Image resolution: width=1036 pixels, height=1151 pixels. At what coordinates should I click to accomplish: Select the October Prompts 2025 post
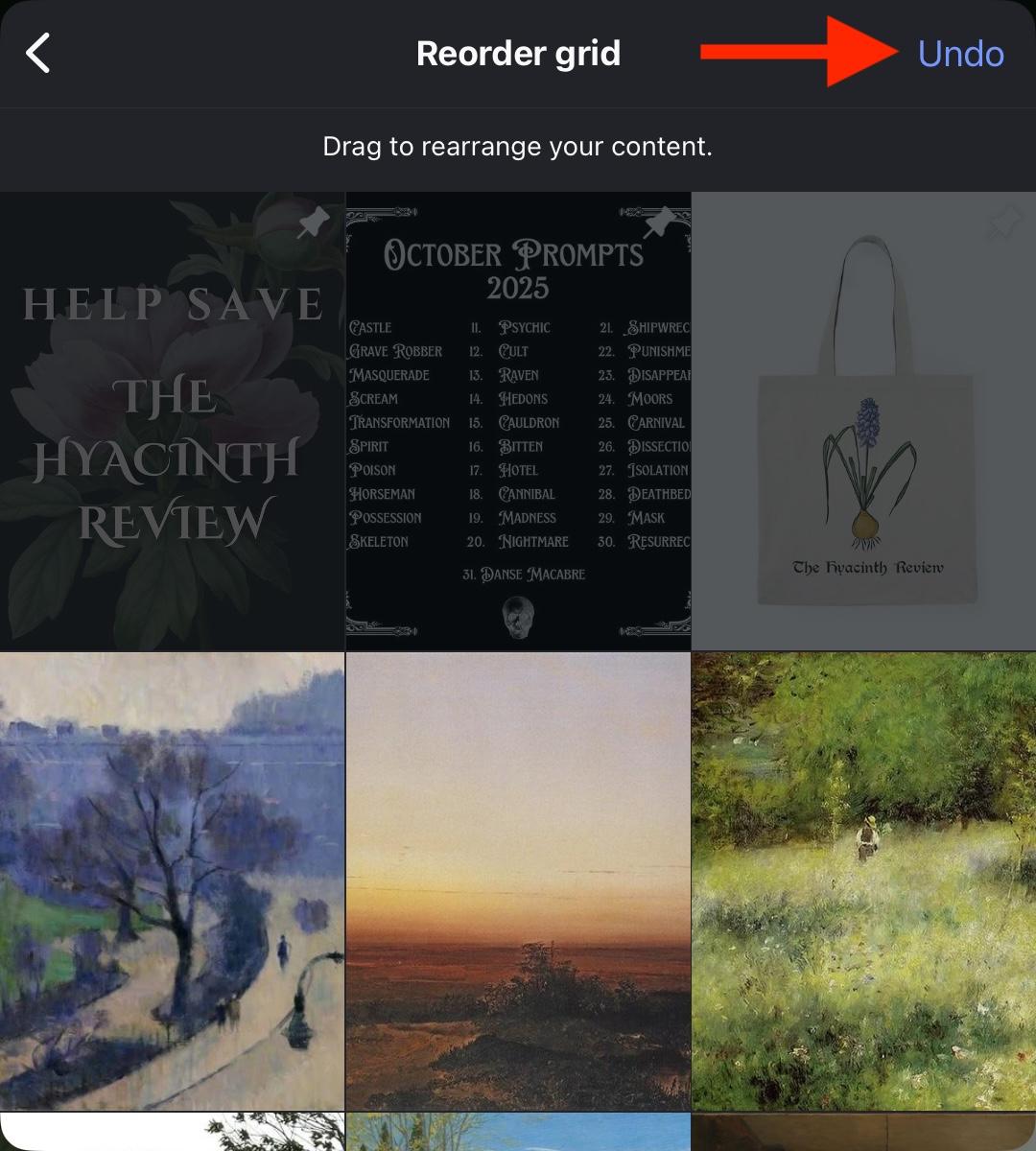(518, 422)
